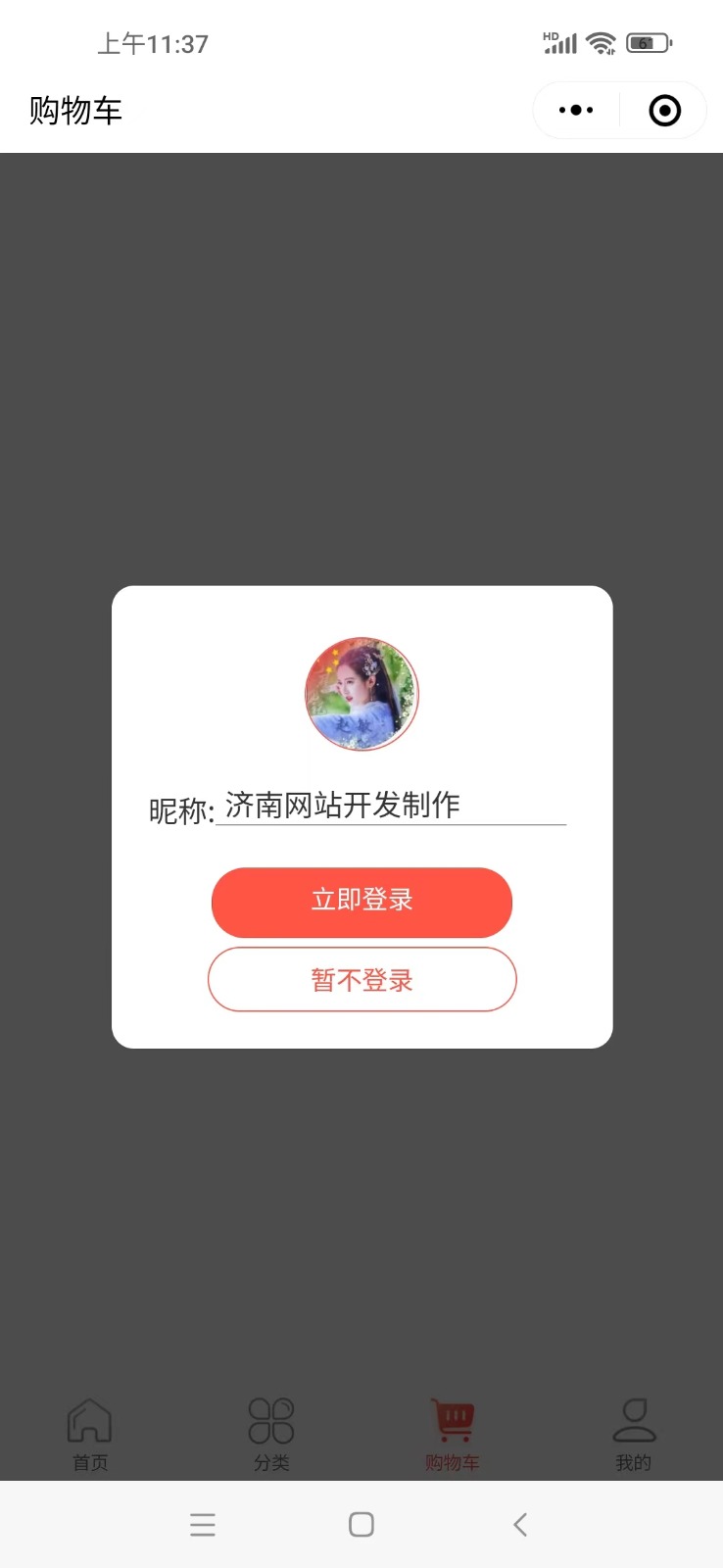The image size is (723, 1568).
Task: Open the system recent apps menu
Action: (203, 1524)
